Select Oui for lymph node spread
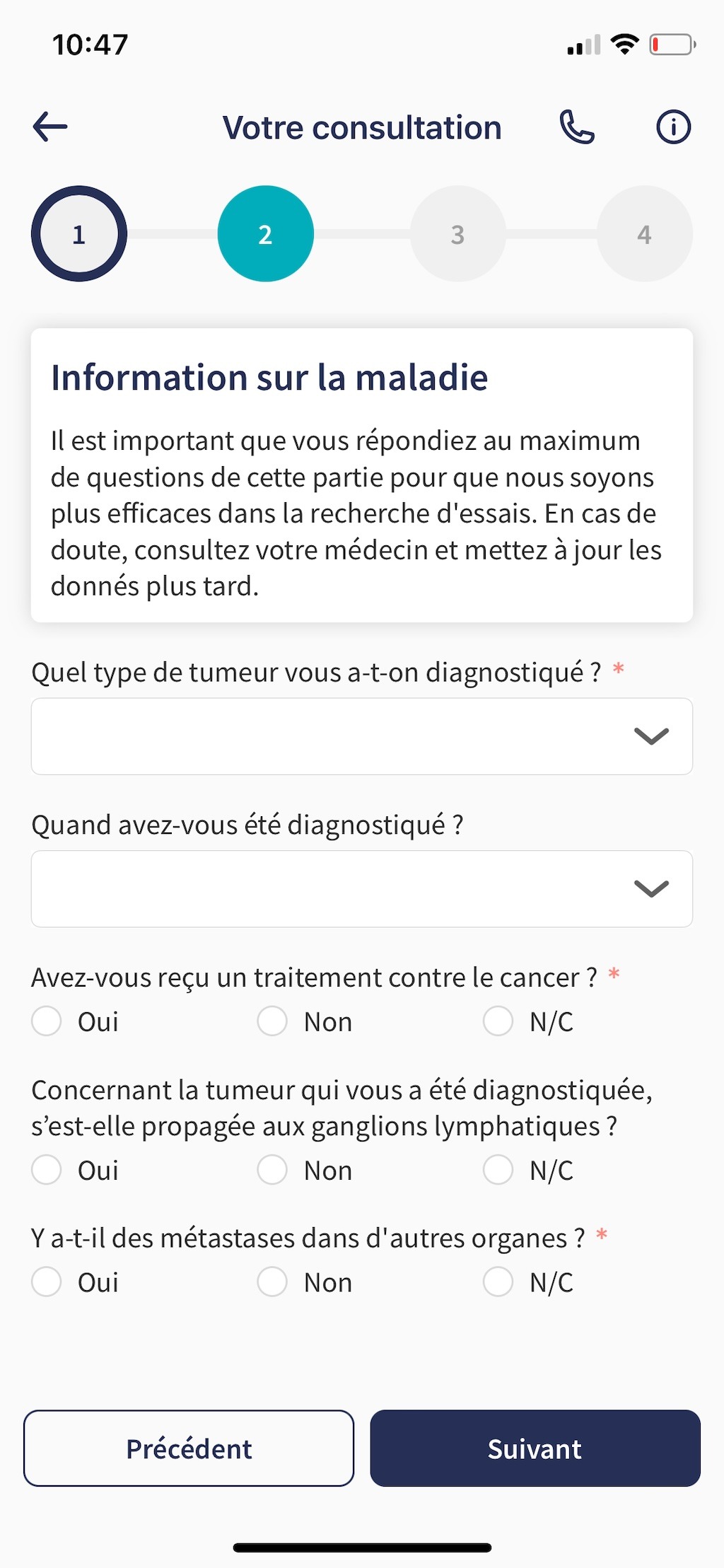The image size is (724, 1568). pyautogui.click(x=47, y=1170)
